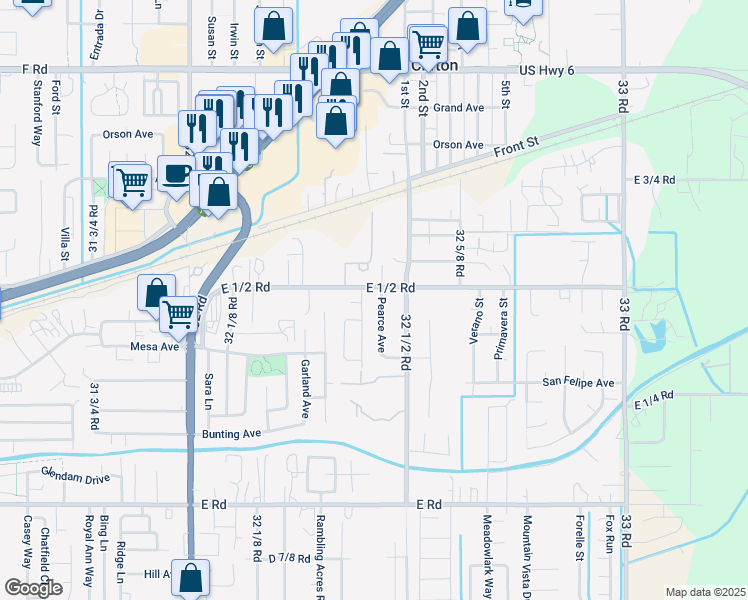View the shopping cart marker beside Villa St

pos(133,181)
